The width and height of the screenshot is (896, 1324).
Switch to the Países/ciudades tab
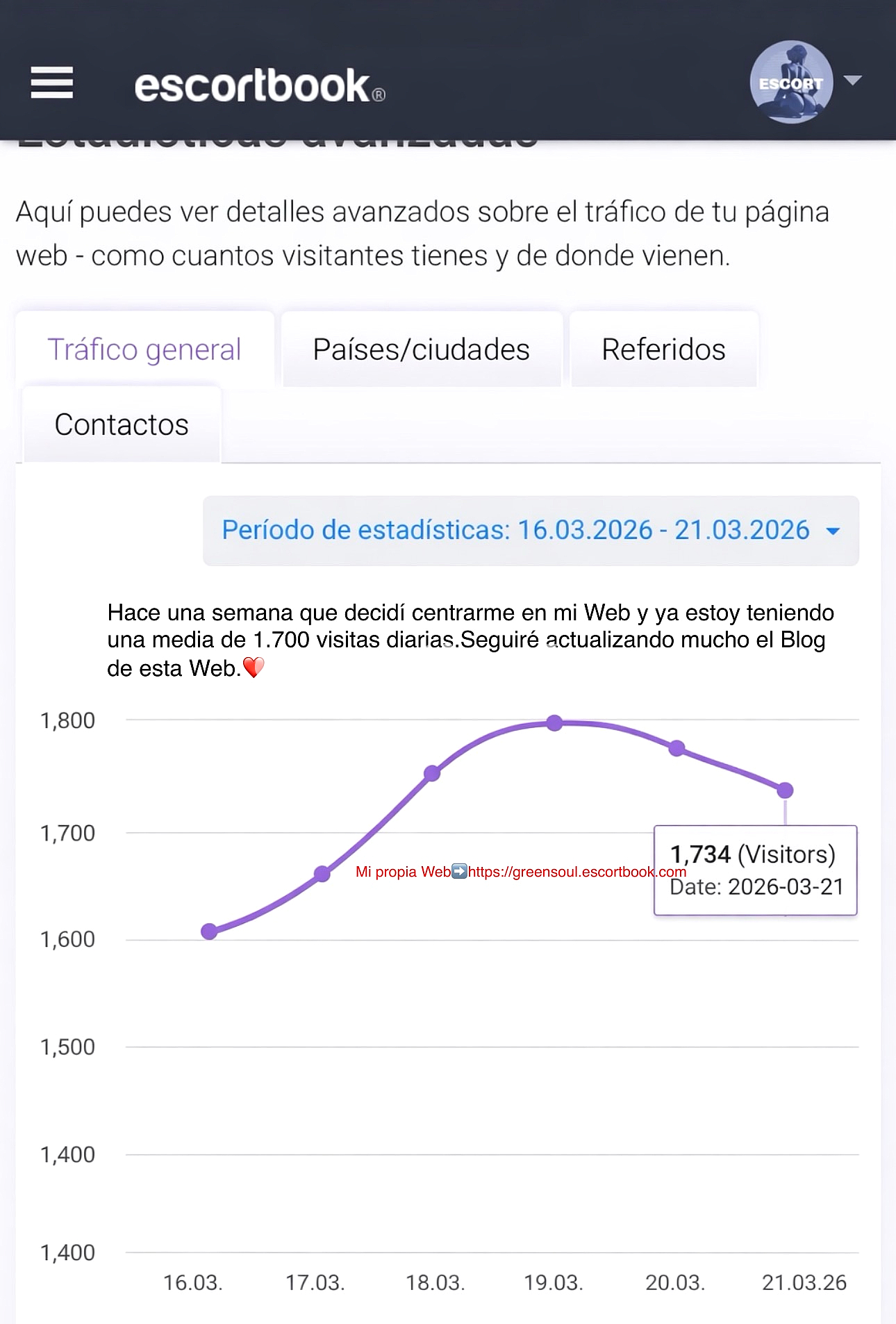click(421, 349)
